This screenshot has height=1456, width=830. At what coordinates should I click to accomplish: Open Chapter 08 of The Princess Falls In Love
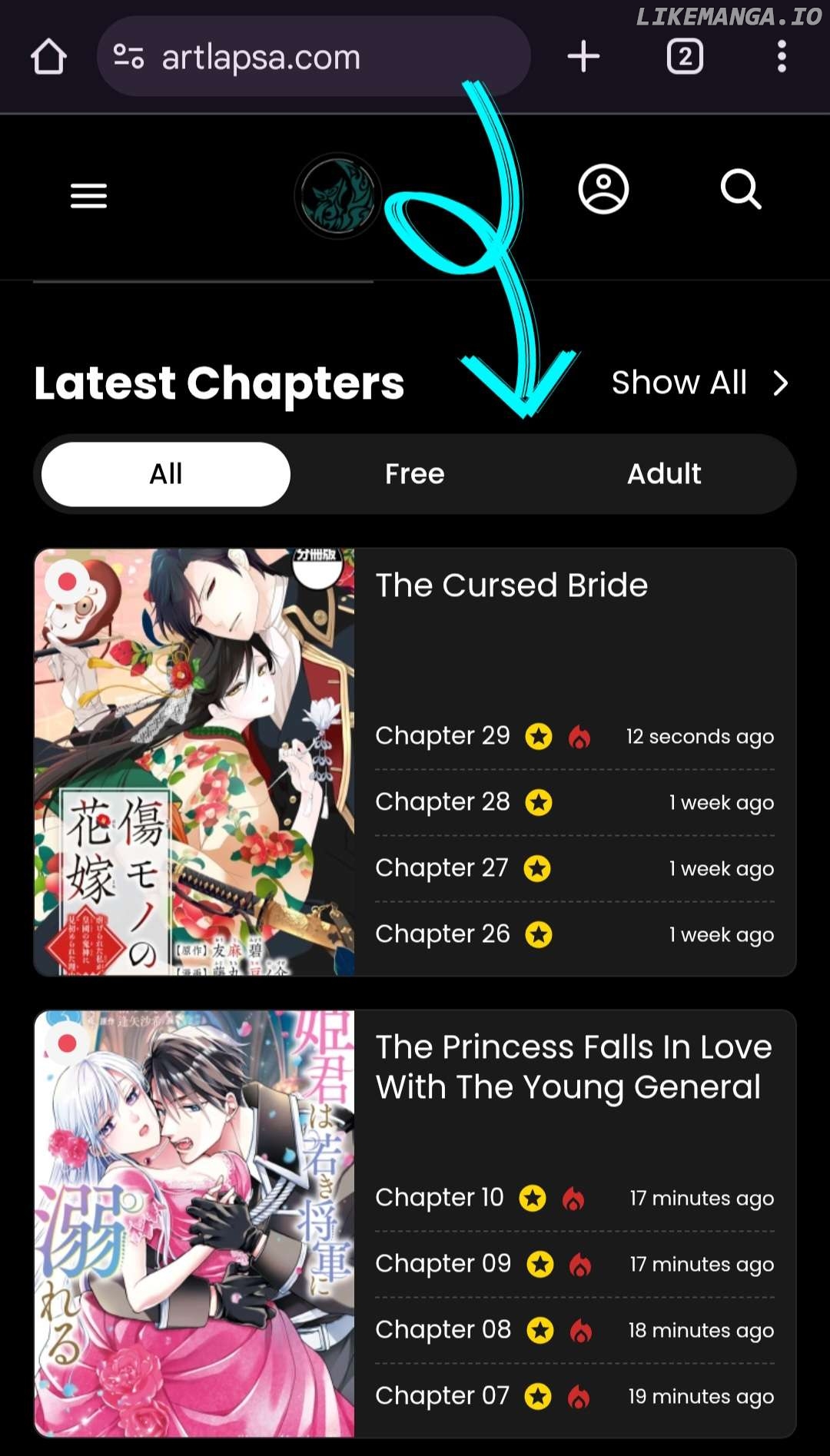point(443,1330)
